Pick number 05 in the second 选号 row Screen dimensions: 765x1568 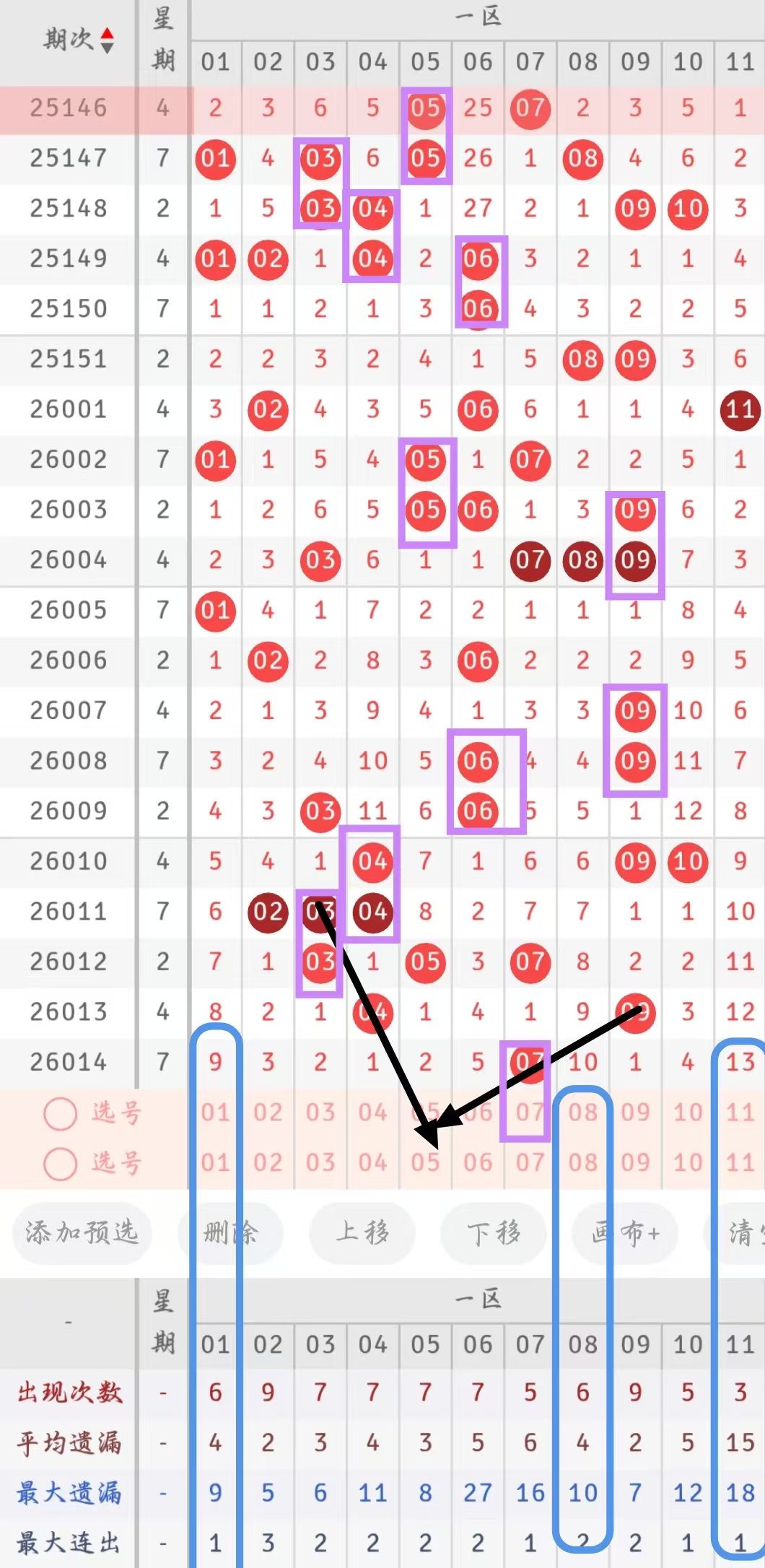pyautogui.click(x=425, y=1163)
